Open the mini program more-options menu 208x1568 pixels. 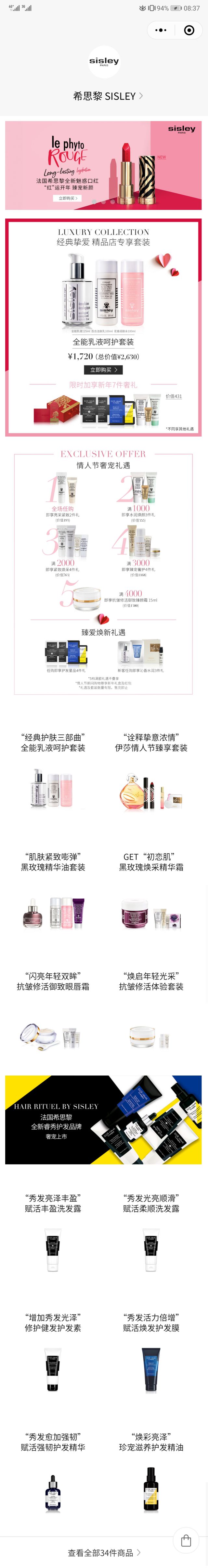pos(161,30)
